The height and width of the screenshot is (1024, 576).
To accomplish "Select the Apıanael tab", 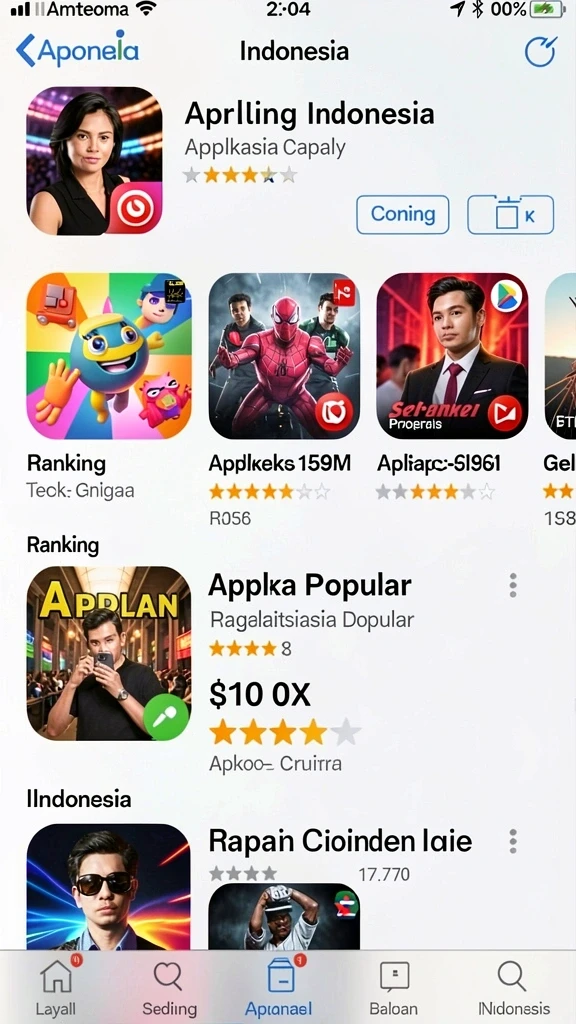I will click(279, 987).
